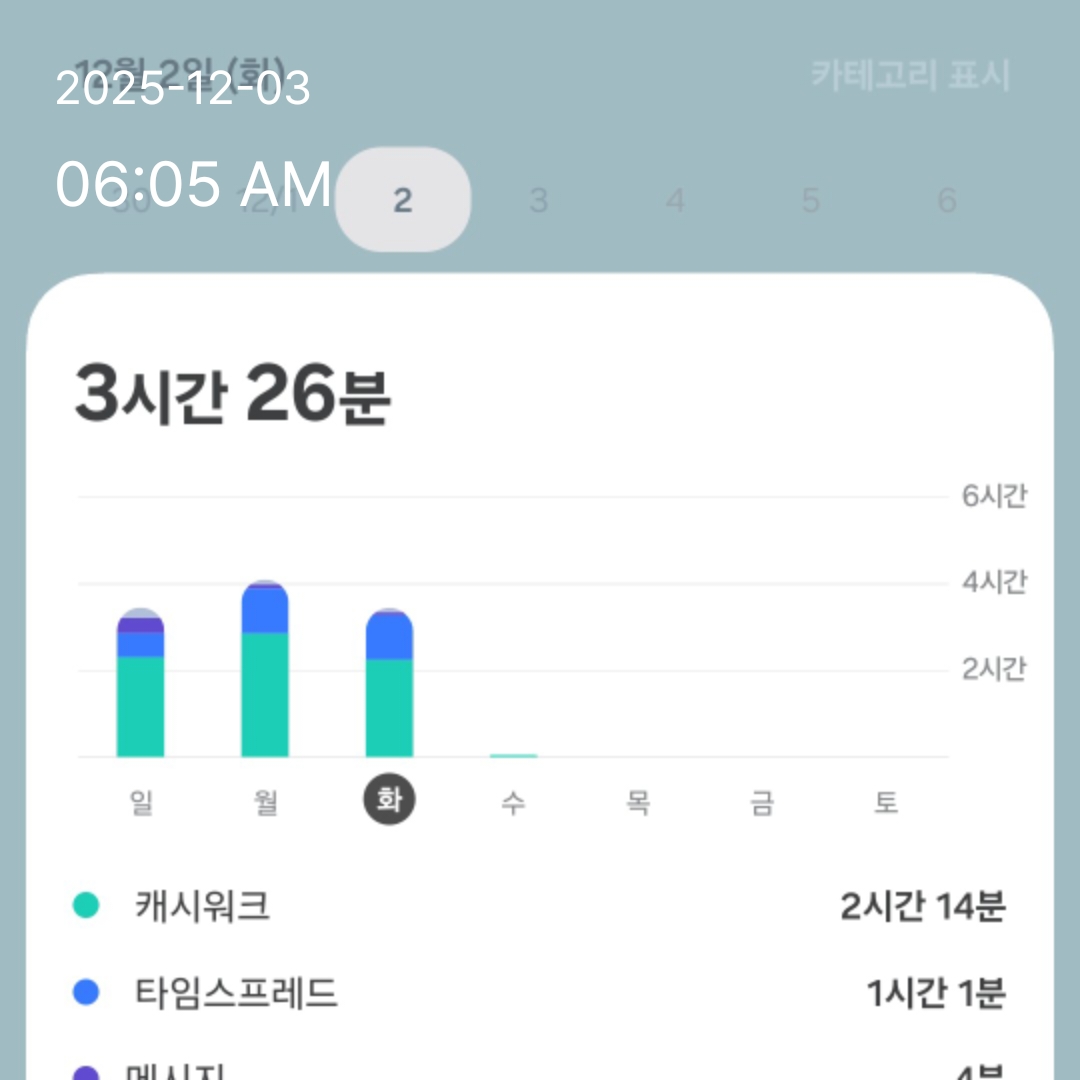1080x1080 pixels.
Task: Tap the 카테고리 표시 button
Action: coord(910,76)
